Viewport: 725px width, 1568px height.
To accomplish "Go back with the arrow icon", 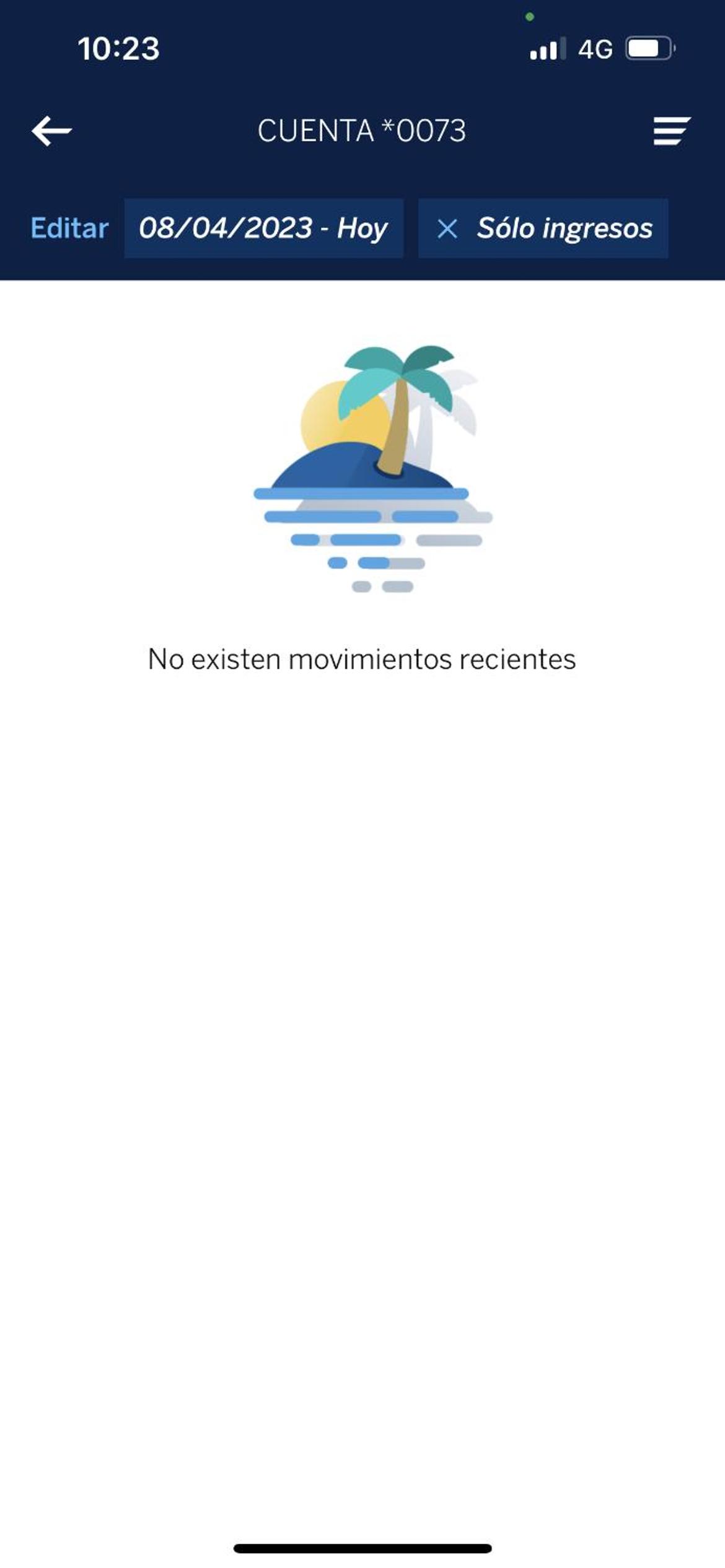I will (x=51, y=131).
